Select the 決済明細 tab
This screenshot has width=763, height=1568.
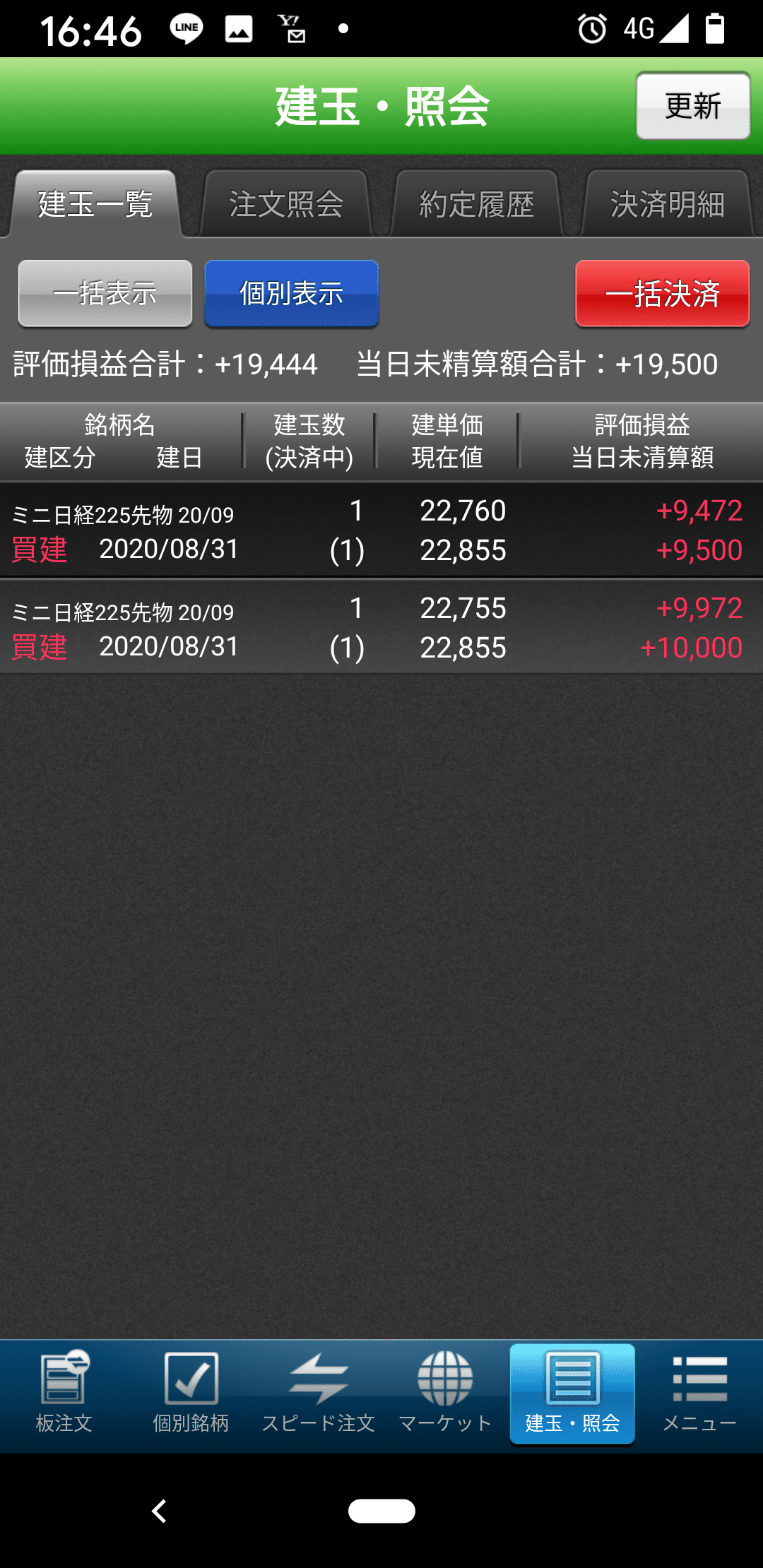pos(668,204)
